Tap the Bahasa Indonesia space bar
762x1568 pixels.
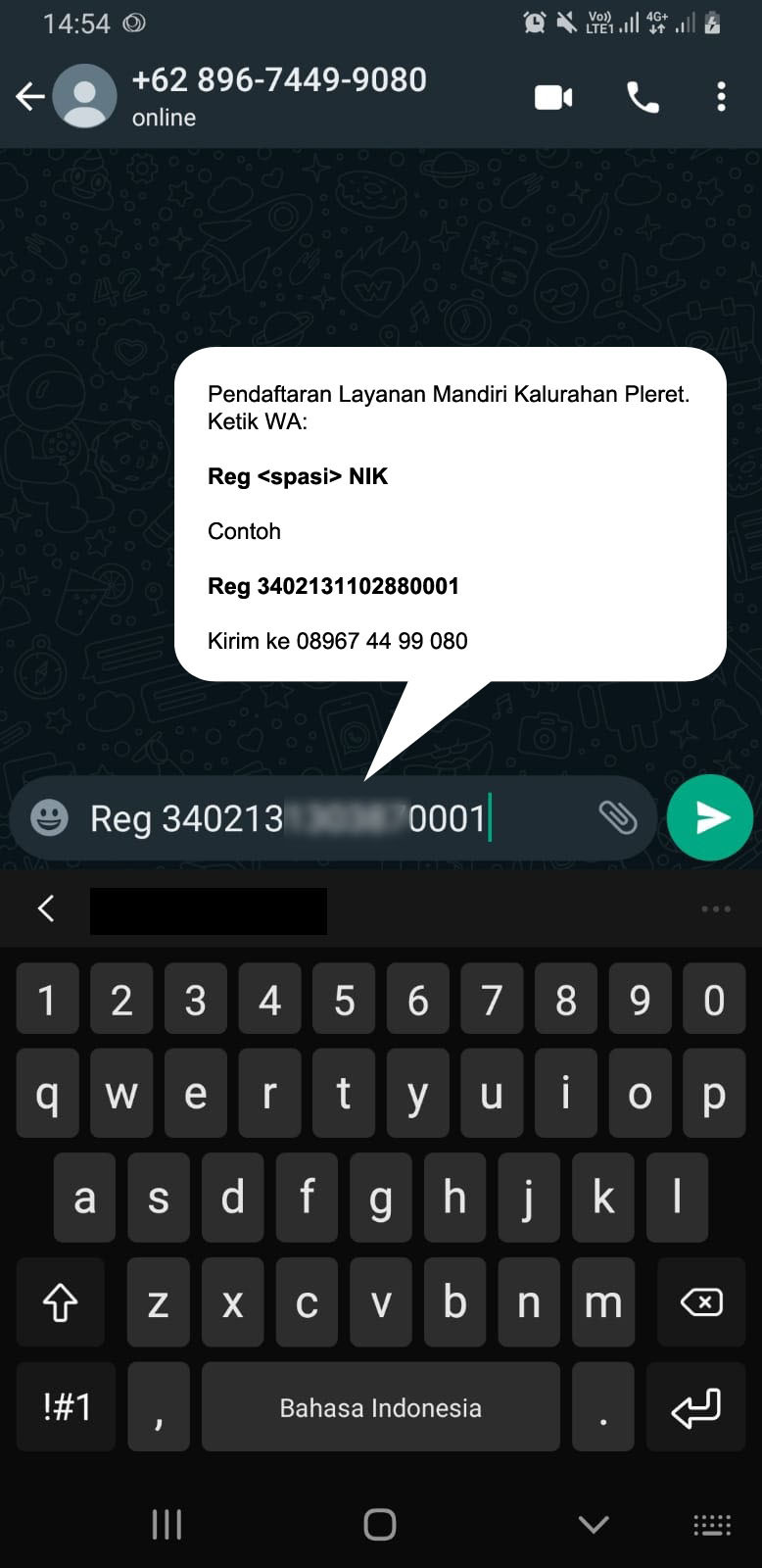pos(380,1407)
